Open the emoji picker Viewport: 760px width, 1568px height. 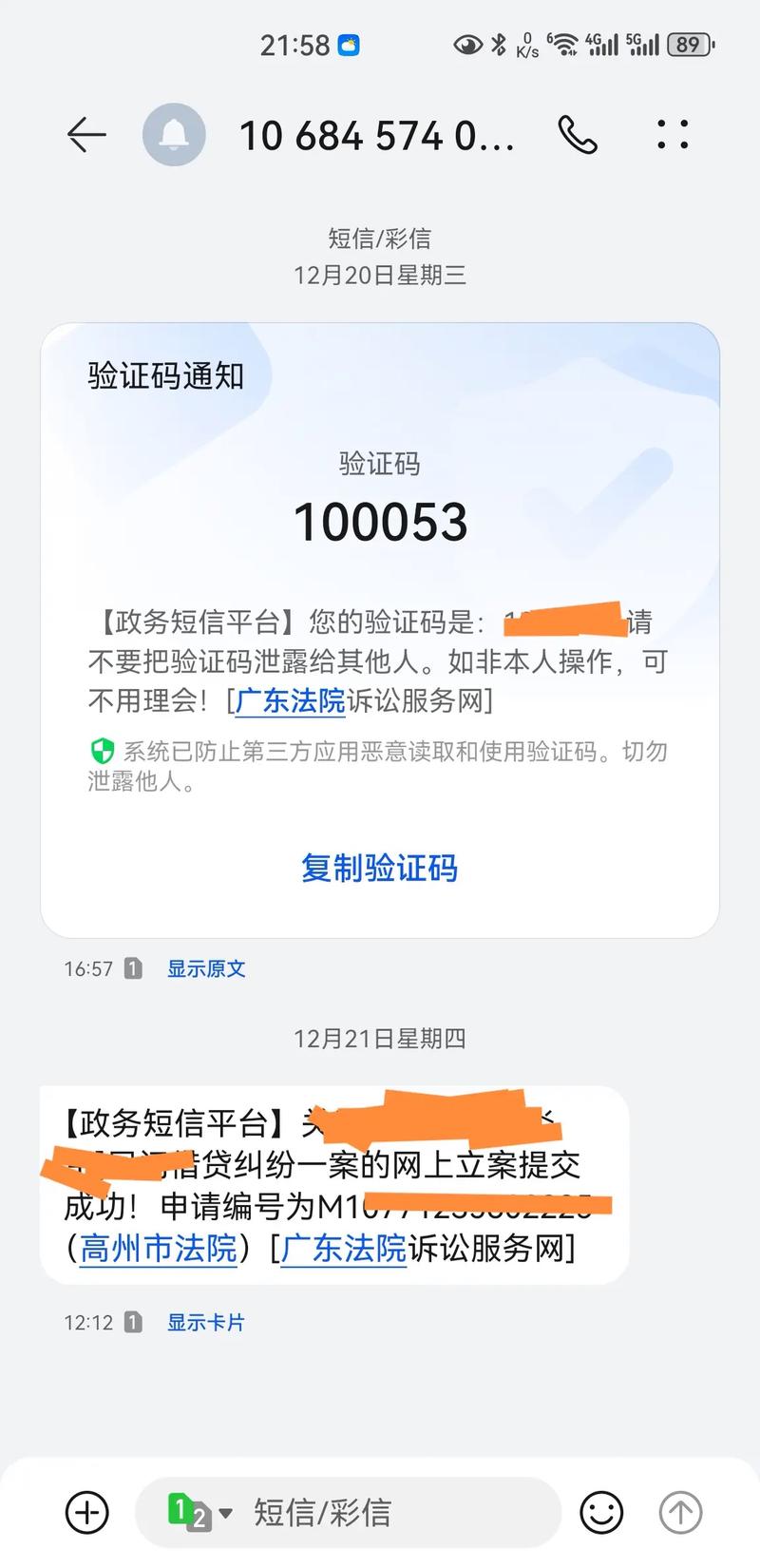tap(601, 1511)
